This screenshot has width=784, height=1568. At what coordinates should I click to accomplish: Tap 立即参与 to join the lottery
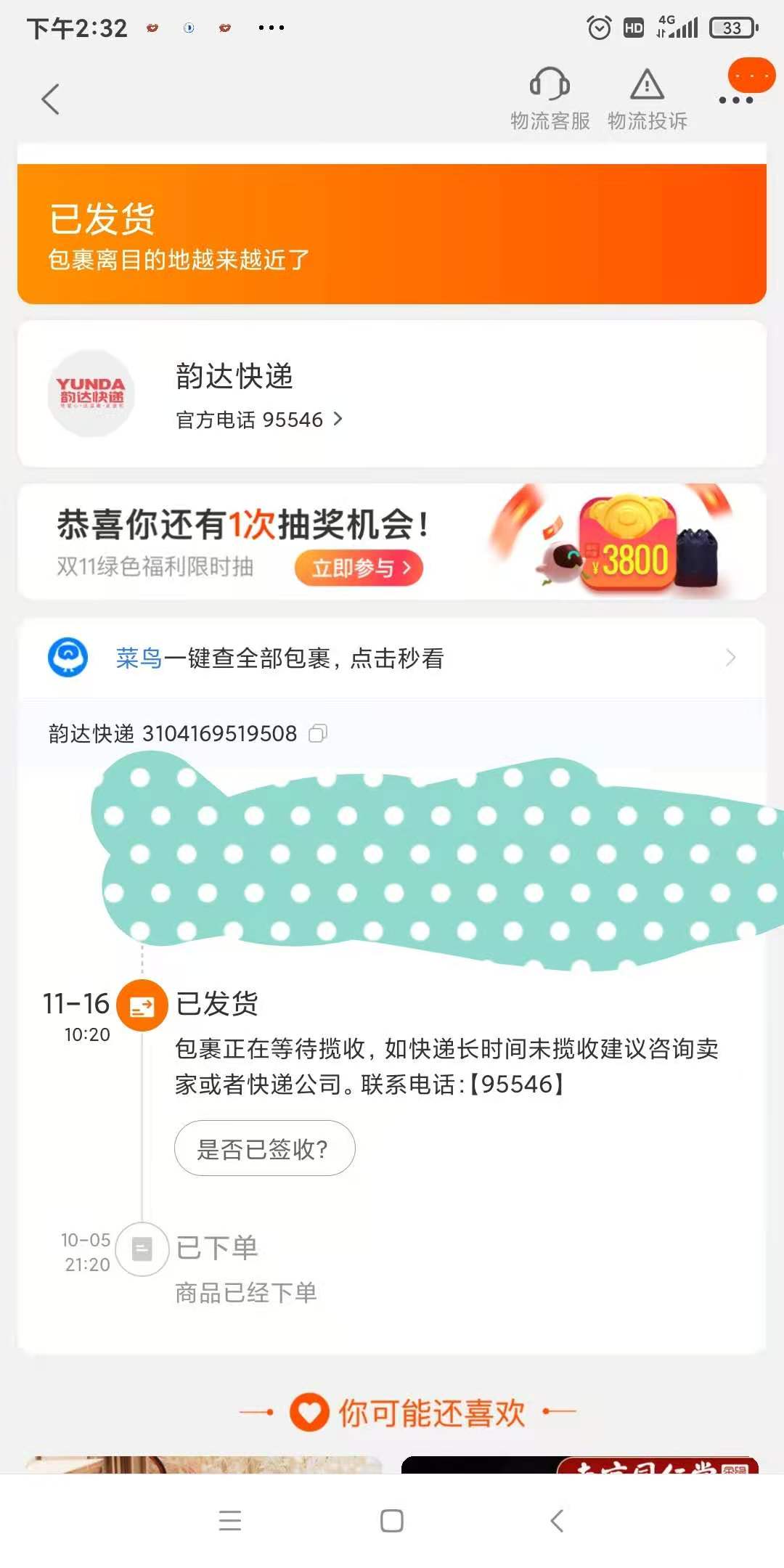point(359,568)
